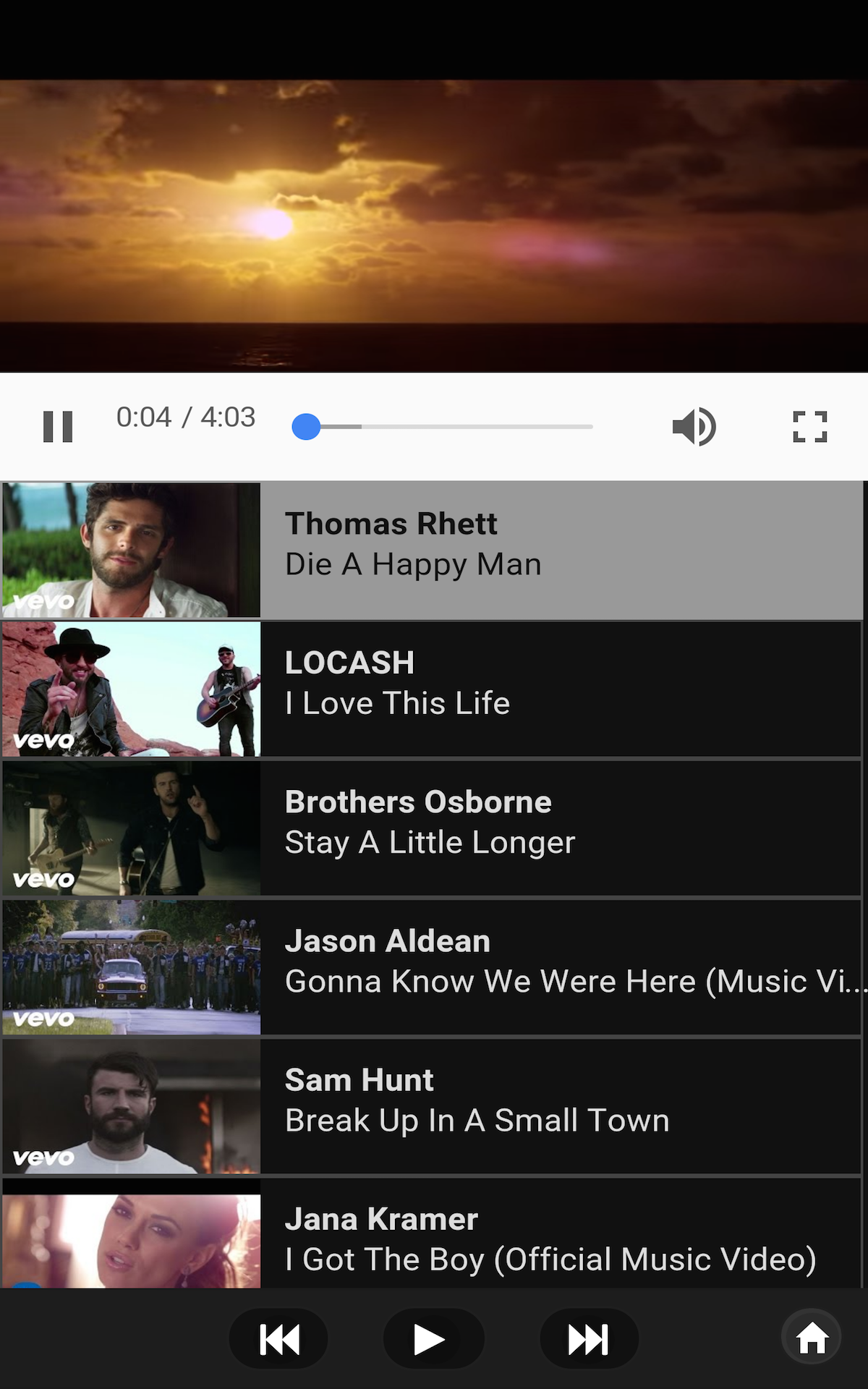Click the Thomas Rhett video thumbnail
This screenshot has height=1389, width=868.
[x=132, y=550]
